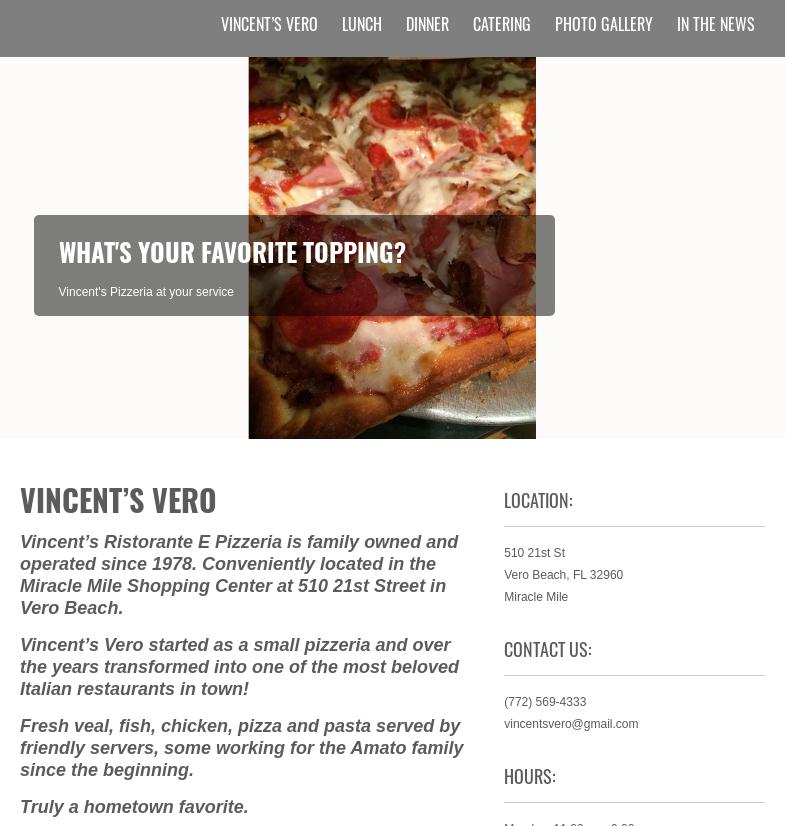Image resolution: width=785 pixels, height=826 pixels.
Task: Tap the vincentsvero@gmail.com email link
Action: point(570,724)
